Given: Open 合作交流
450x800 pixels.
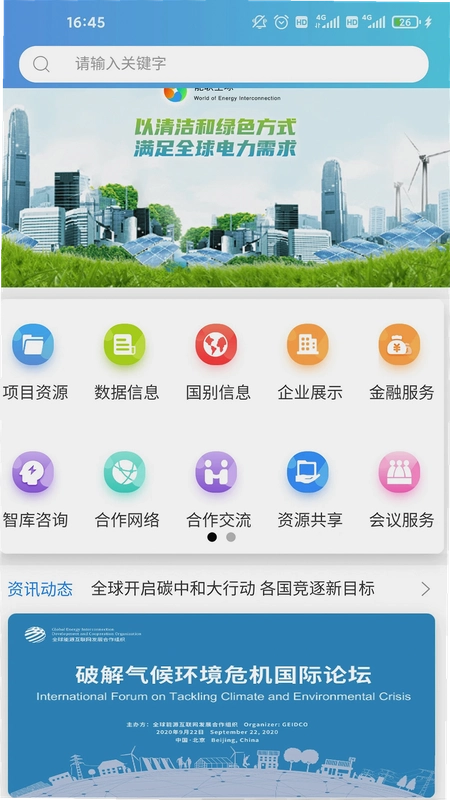Looking at the screenshot, I should pos(217,490).
